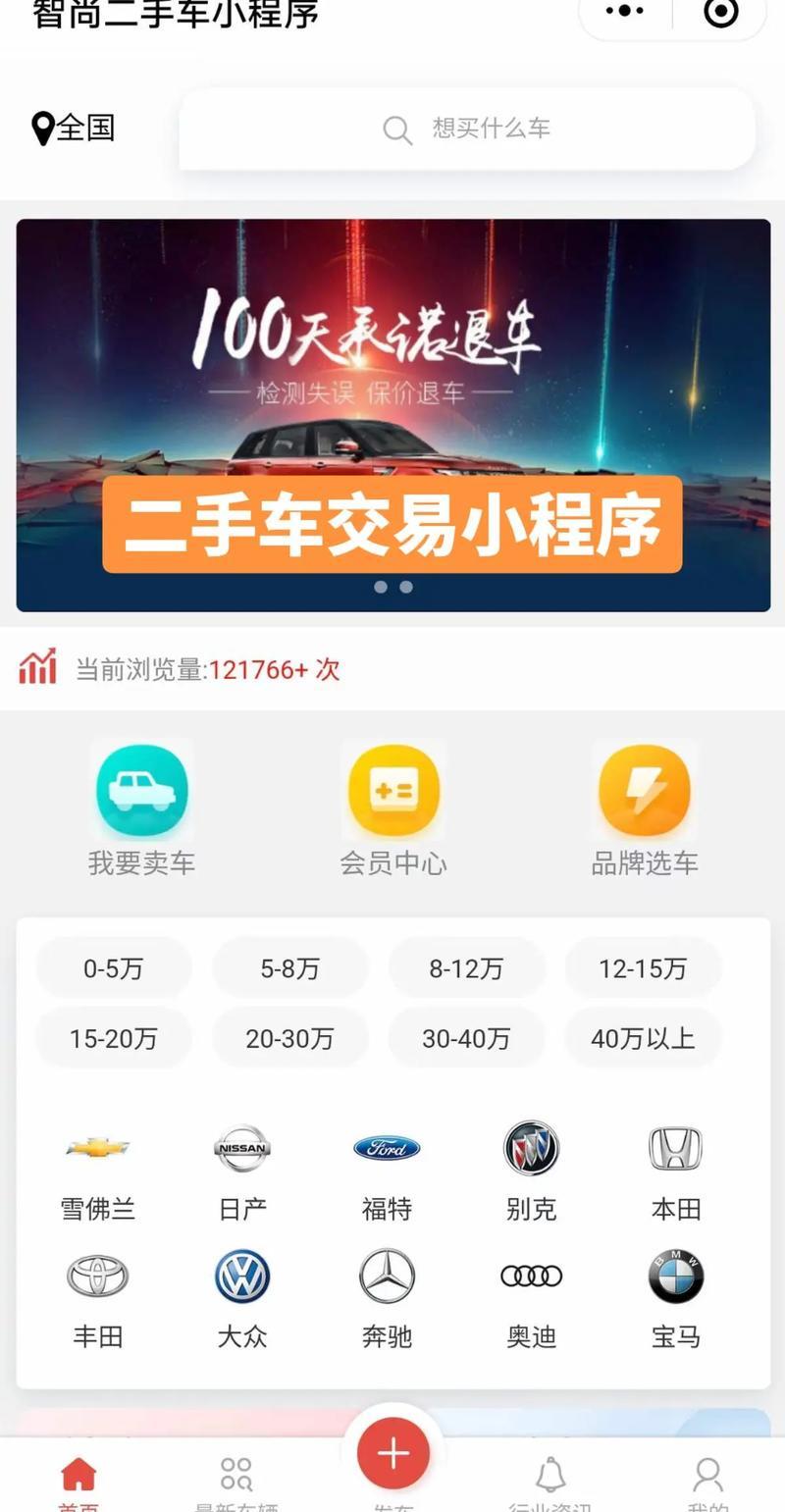Filter cars by 40万以上 price range
The width and height of the screenshot is (785, 1512).
[643, 1037]
